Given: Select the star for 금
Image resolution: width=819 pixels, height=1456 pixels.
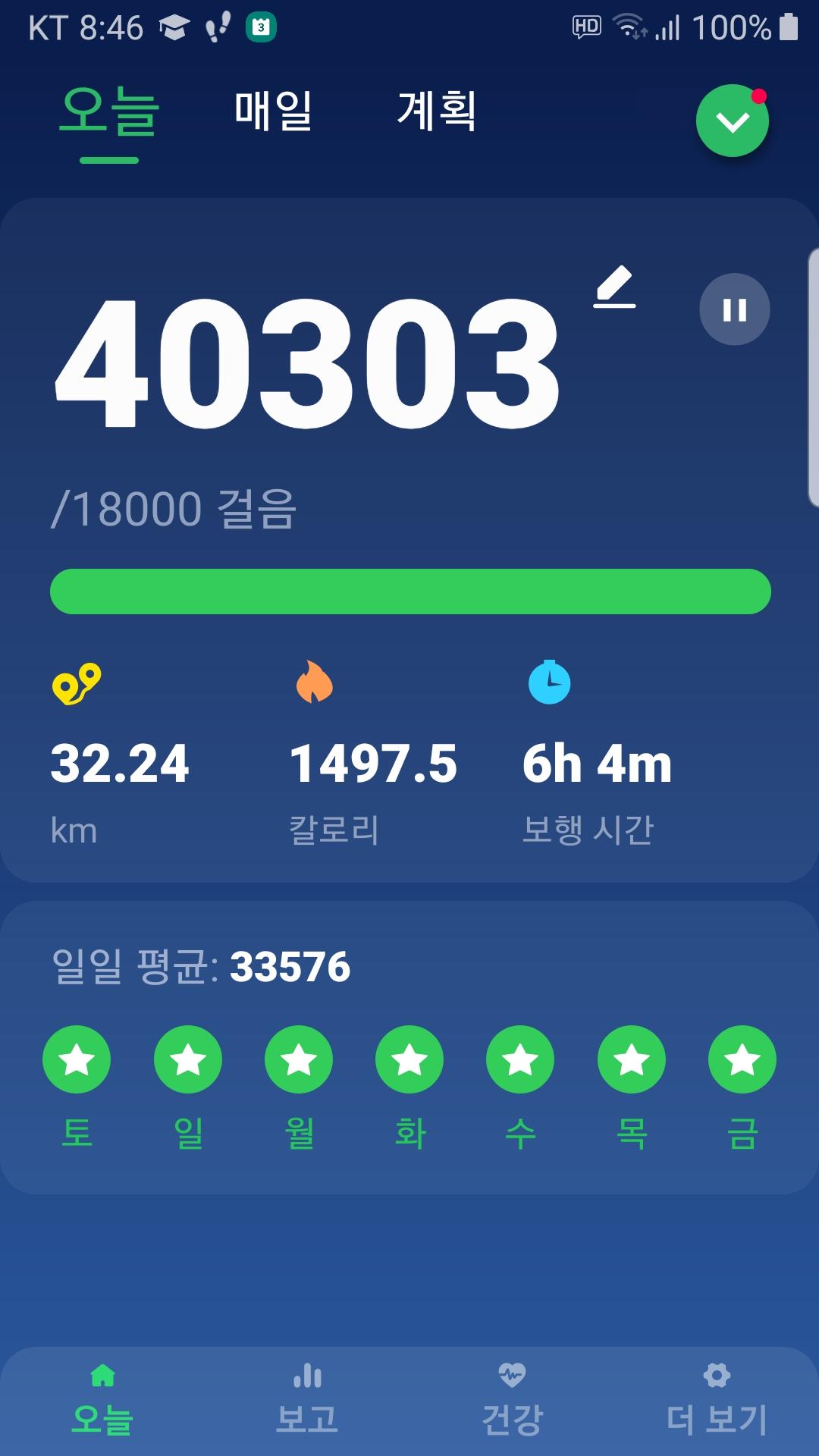Looking at the screenshot, I should click(742, 1059).
